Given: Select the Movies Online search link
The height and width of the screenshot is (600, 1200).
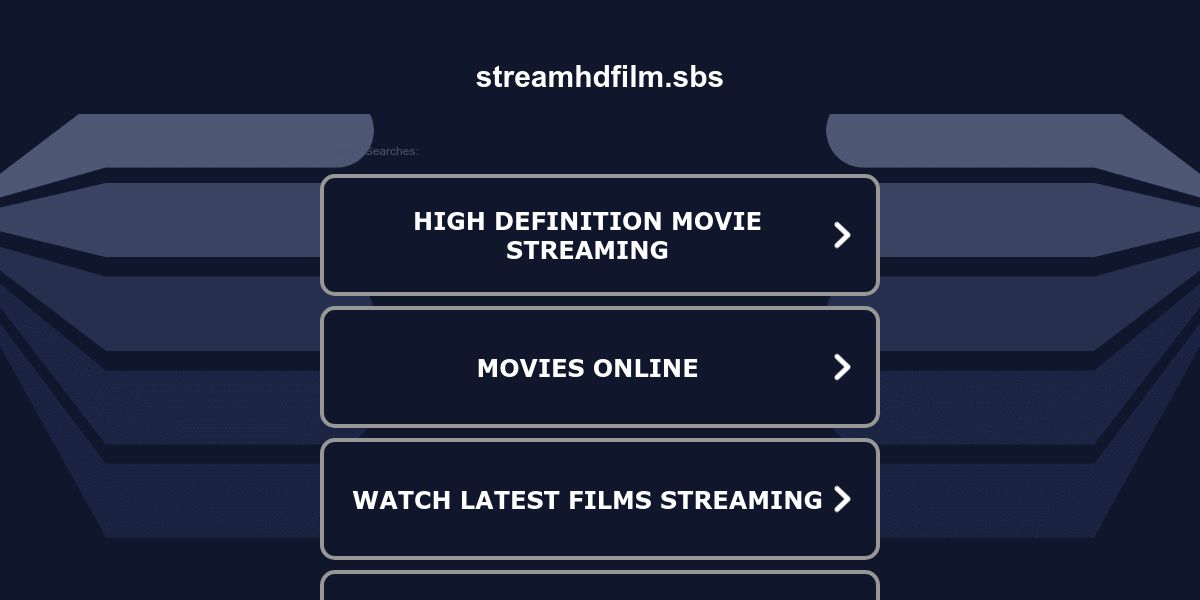Looking at the screenshot, I should coord(599,367).
